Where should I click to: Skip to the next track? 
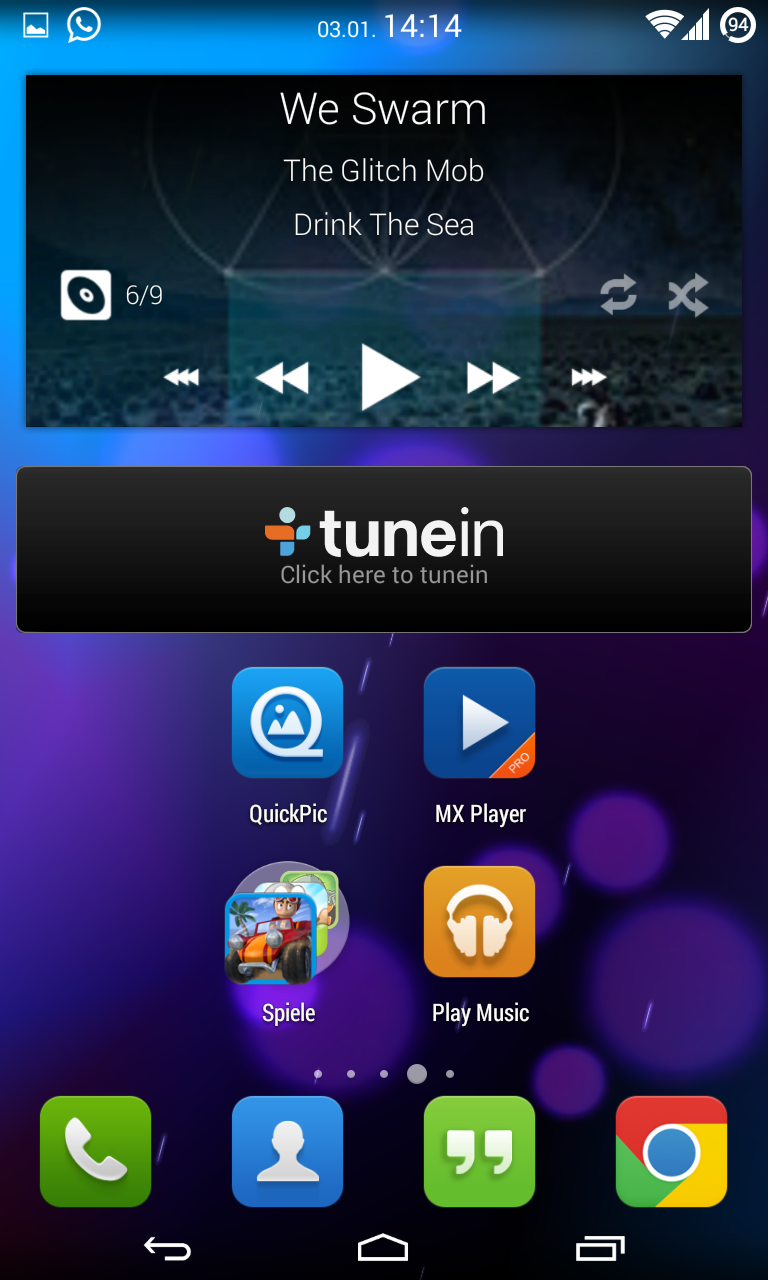588,377
